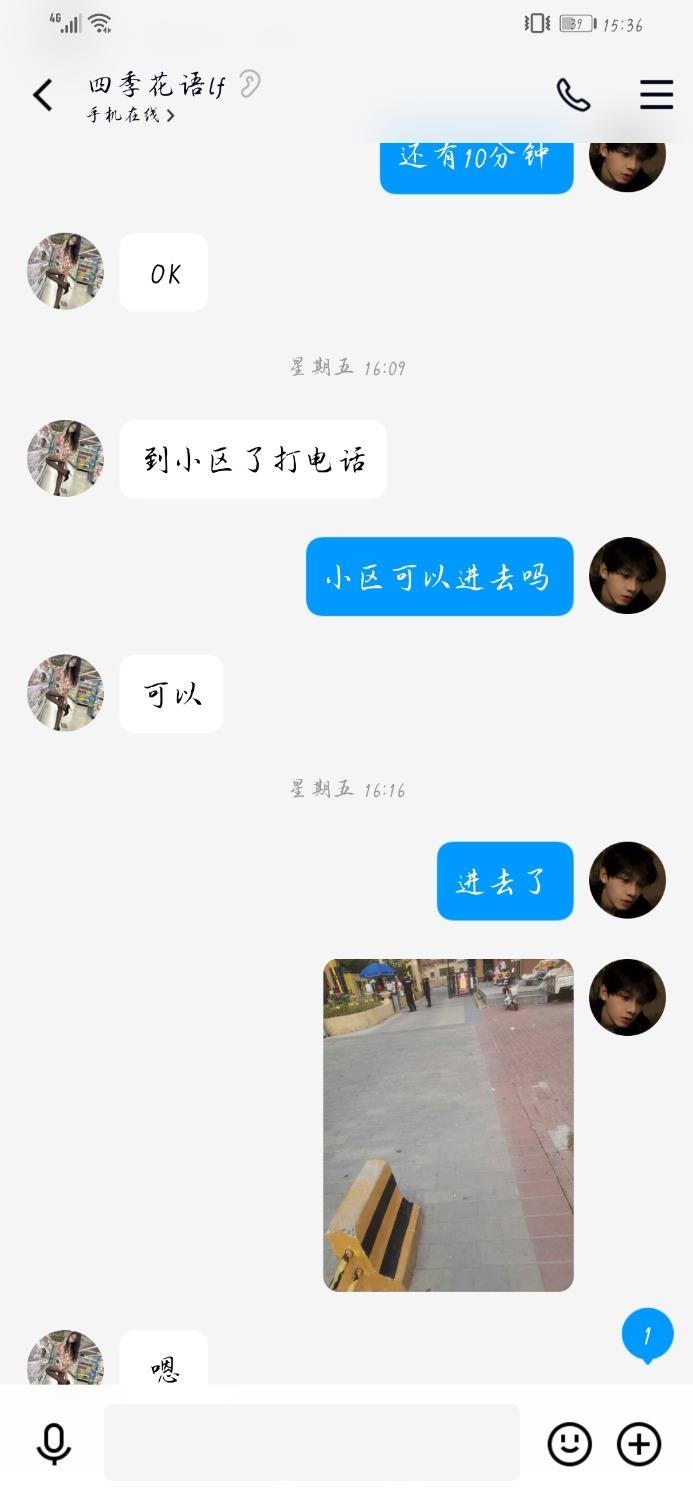Jump to the 1 unread message
Screen dimensions: 693x1500
pyautogui.click(x=647, y=1336)
